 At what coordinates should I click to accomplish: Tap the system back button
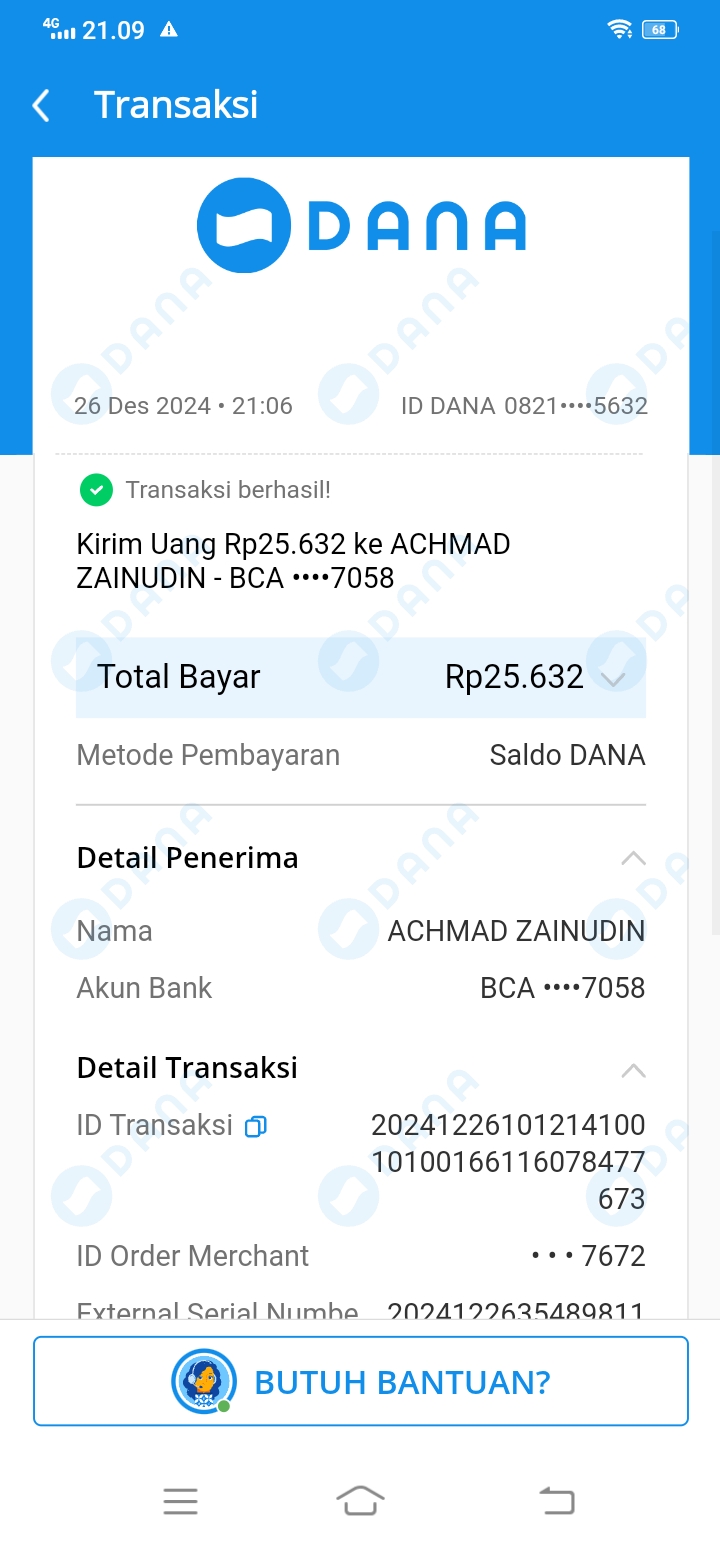[556, 1500]
